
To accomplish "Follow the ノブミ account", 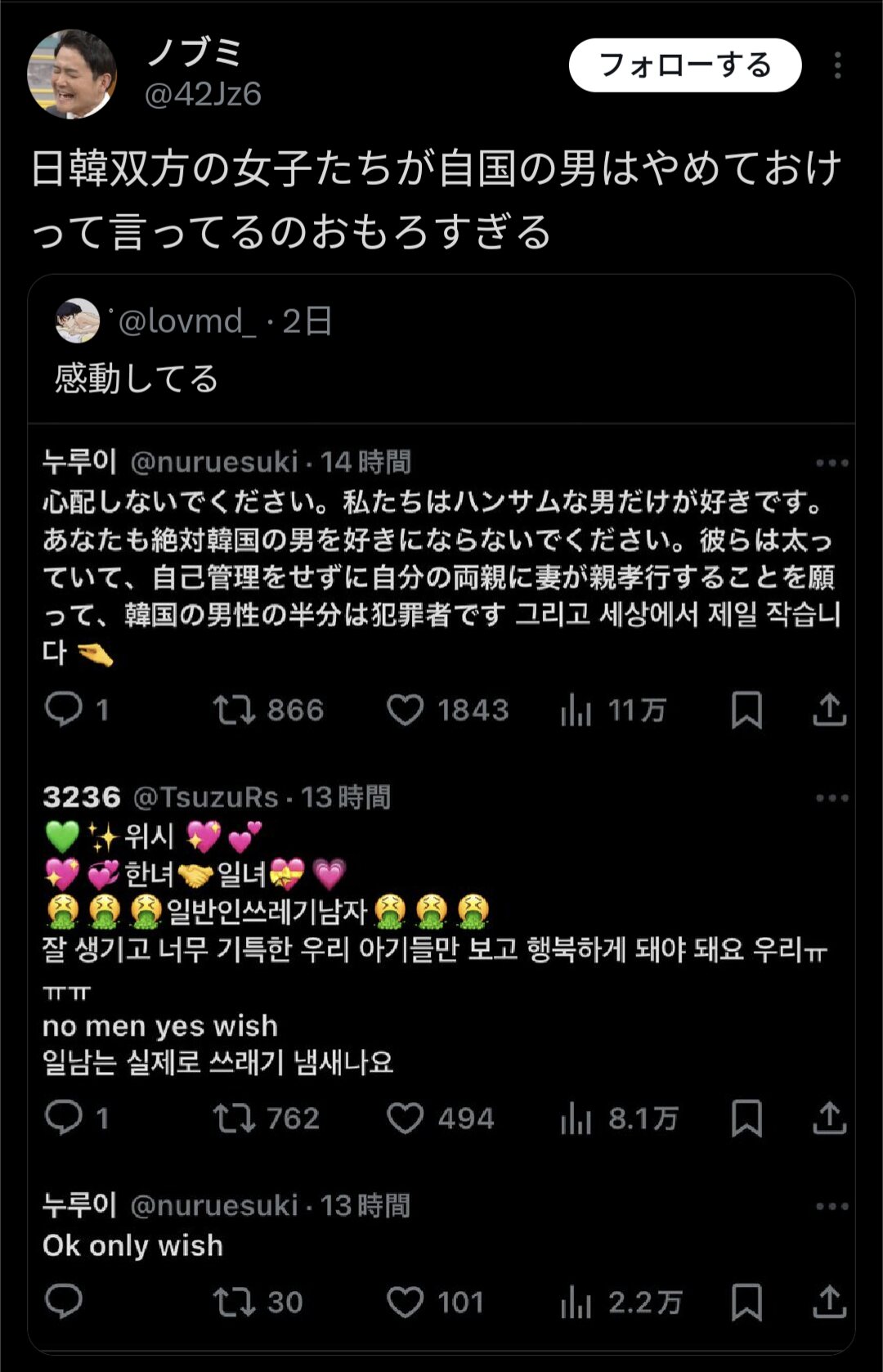I will [684, 65].
